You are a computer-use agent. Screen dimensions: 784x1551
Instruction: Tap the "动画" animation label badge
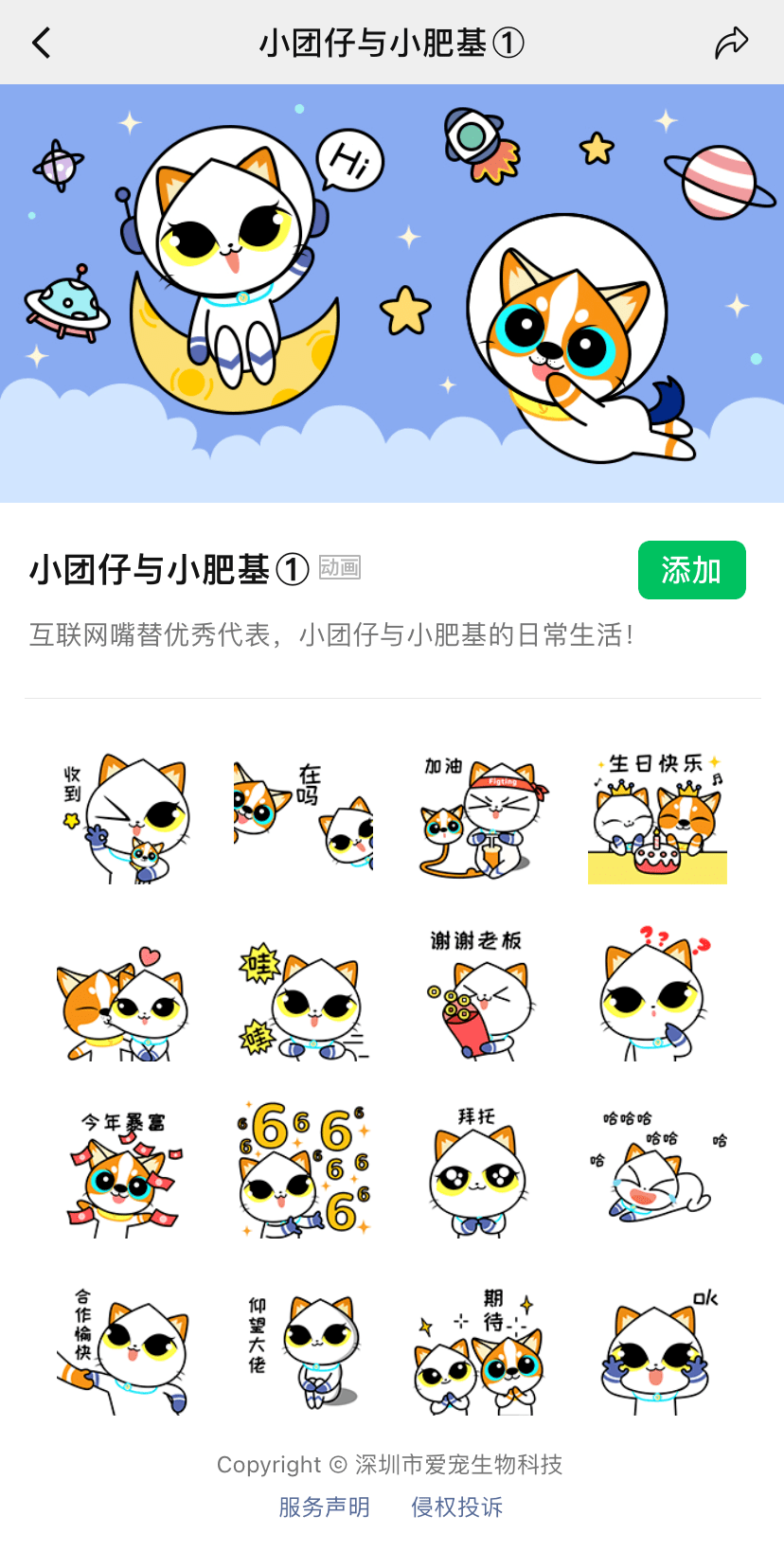tap(338, 568)
